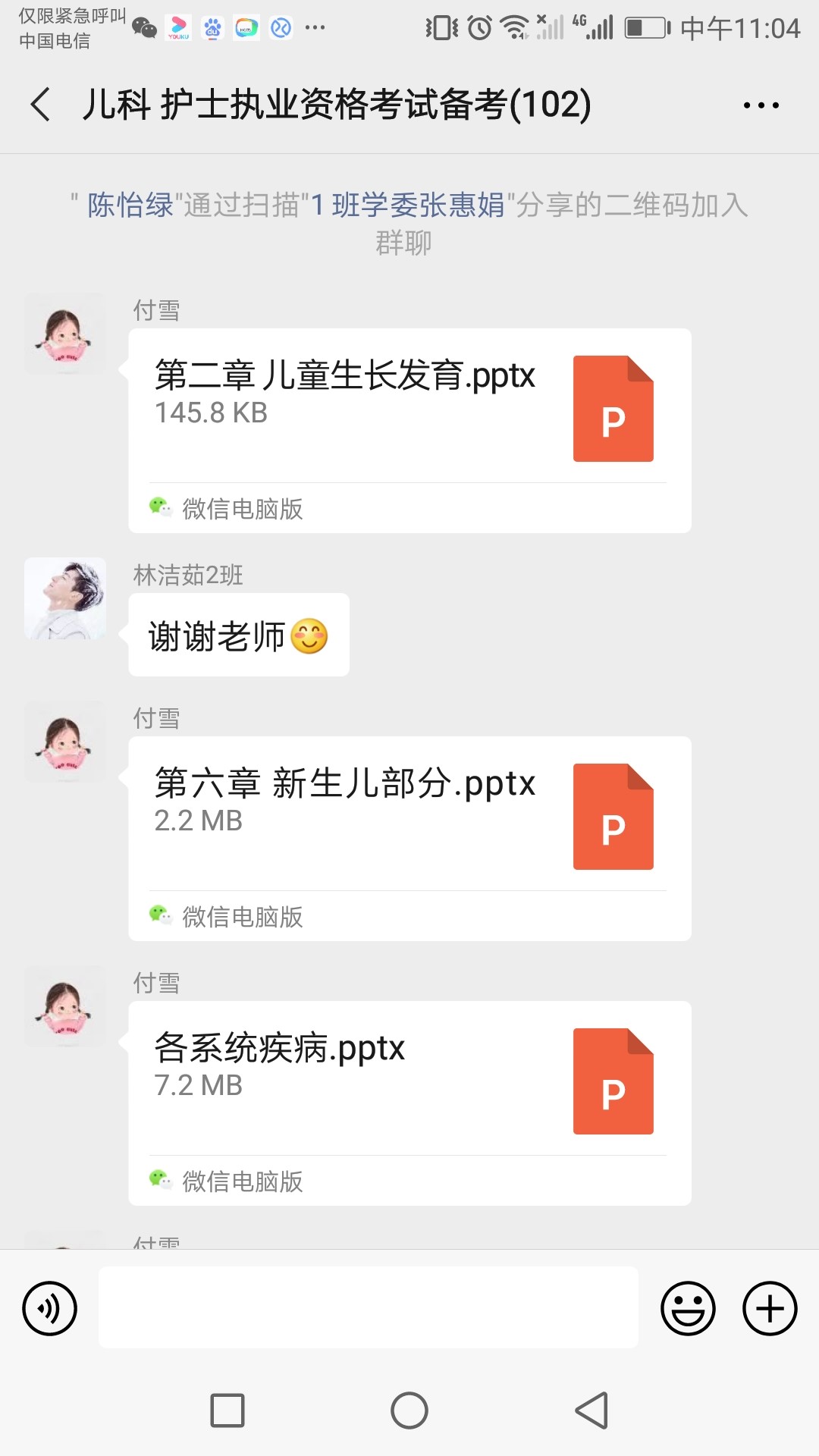Open group chat info three-dot menu
Screen dimensions: 819x1456
click(761, 105)
